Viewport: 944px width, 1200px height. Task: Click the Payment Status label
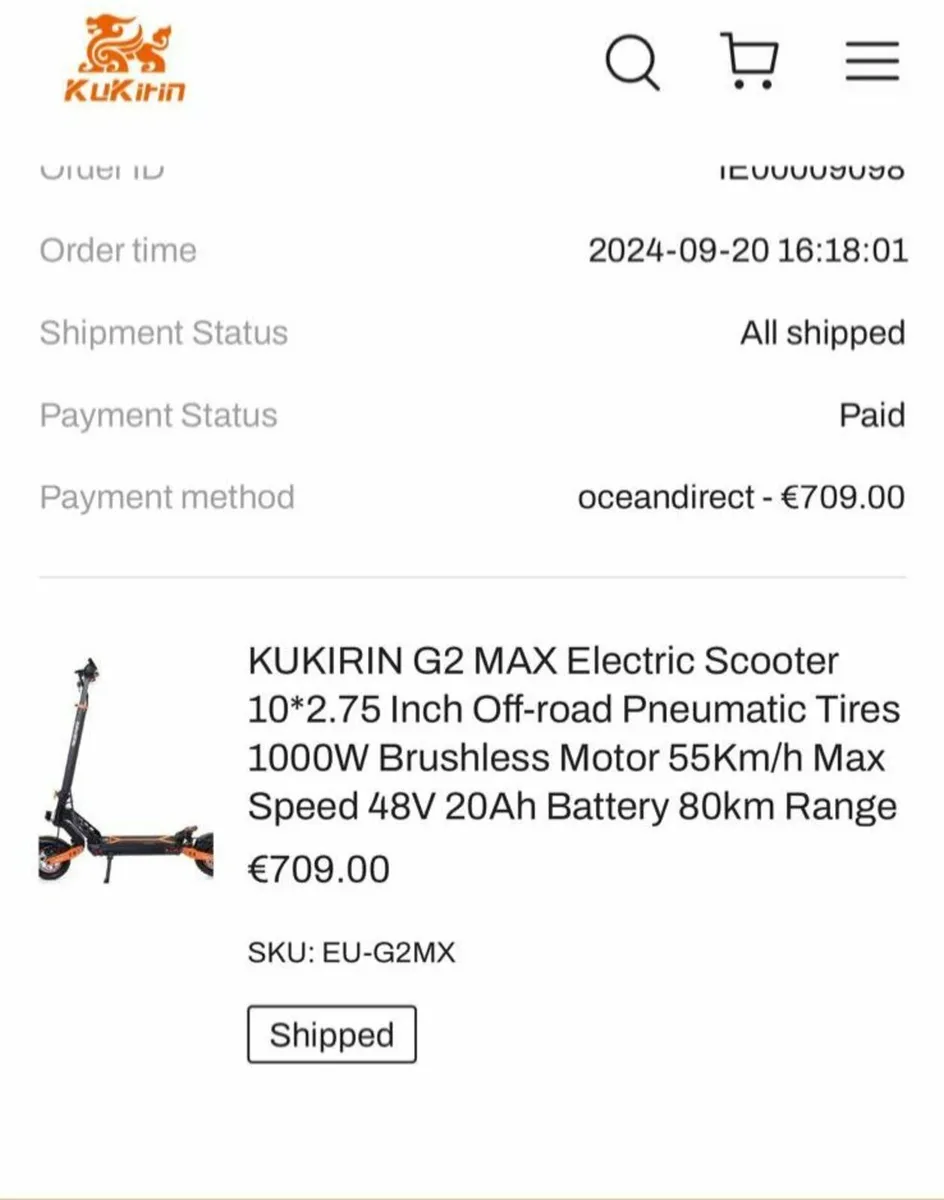click(x=157, y=415)
